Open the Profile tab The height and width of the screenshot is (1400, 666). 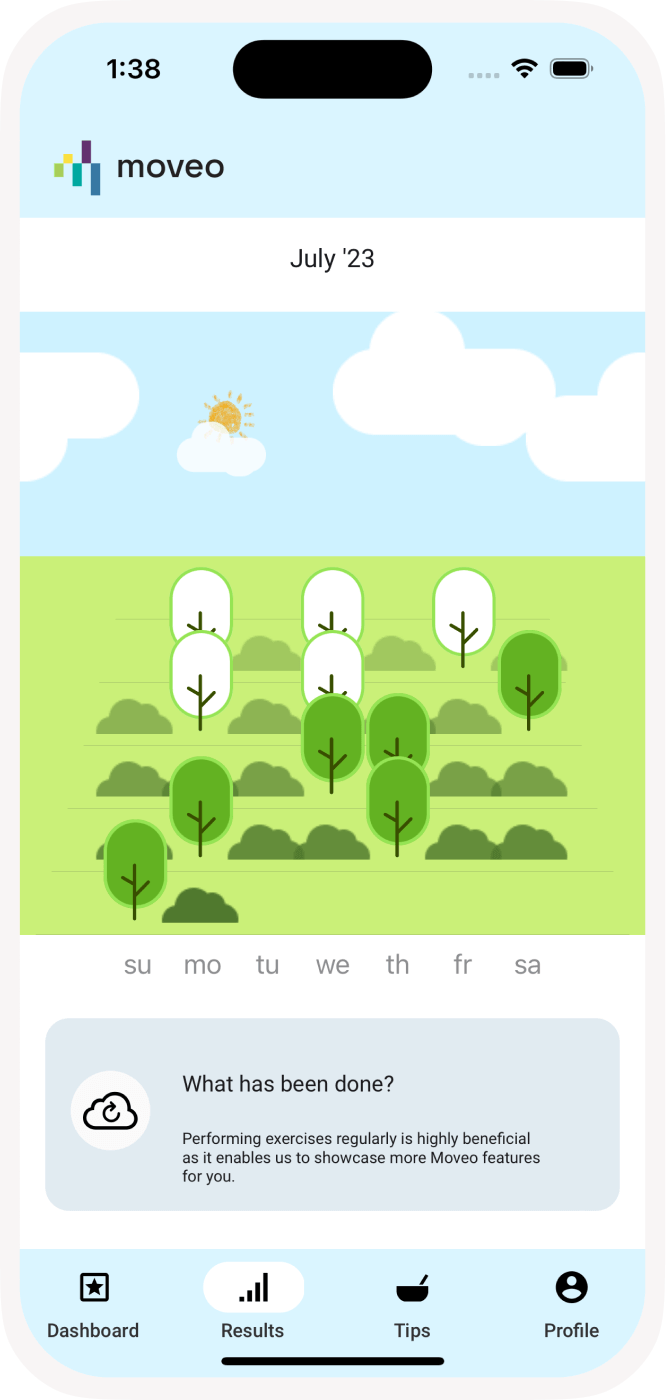(571, 1305)
